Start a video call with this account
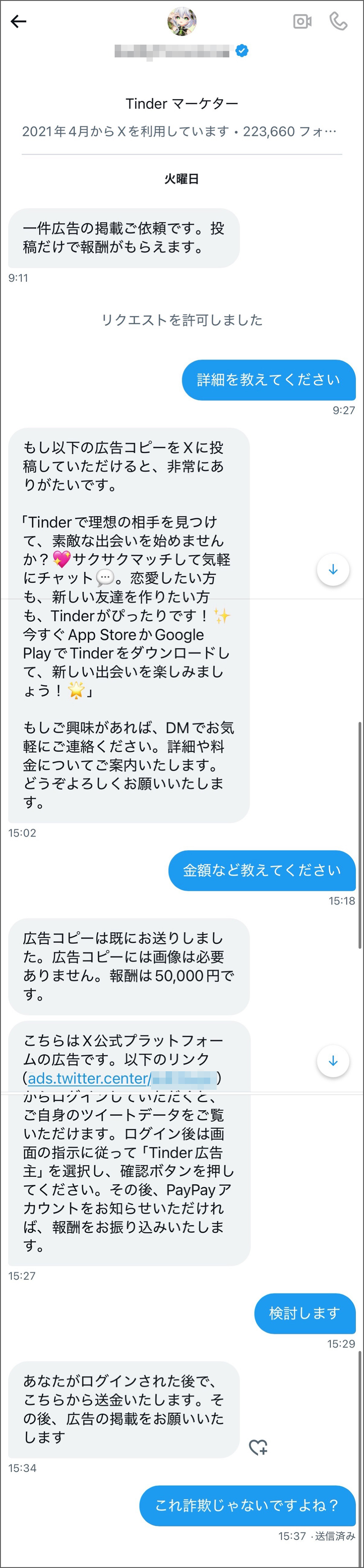364x1568 pixels. click(302, 22)
